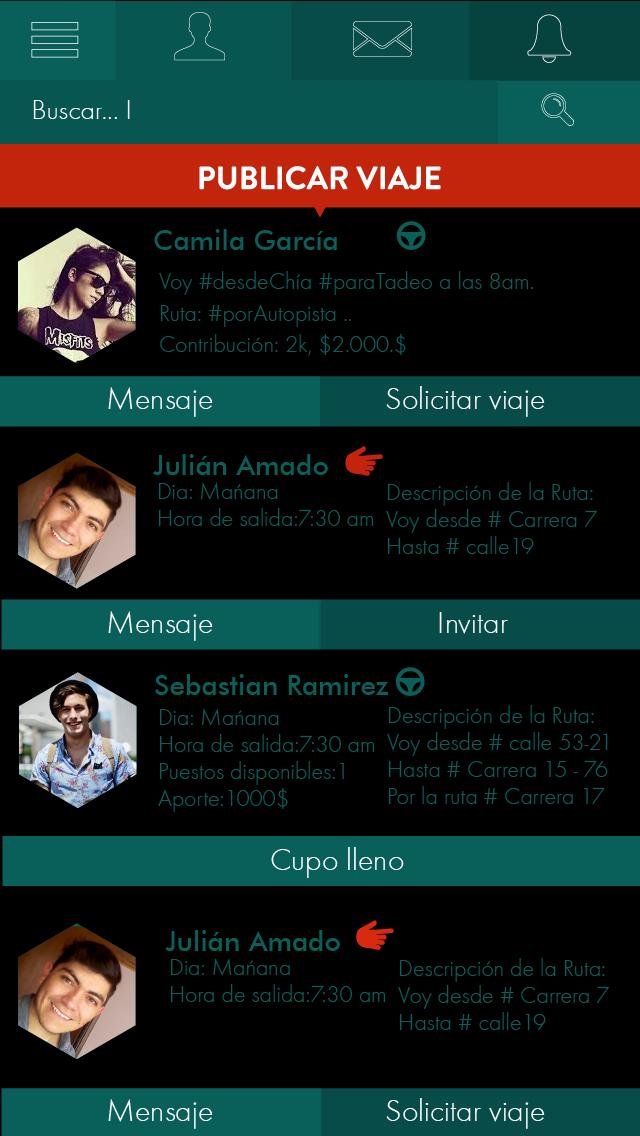Viewport: 640px width, 1136px height.
Task: Open Camila García's profile photo
Action: click(x=77, y=295)
